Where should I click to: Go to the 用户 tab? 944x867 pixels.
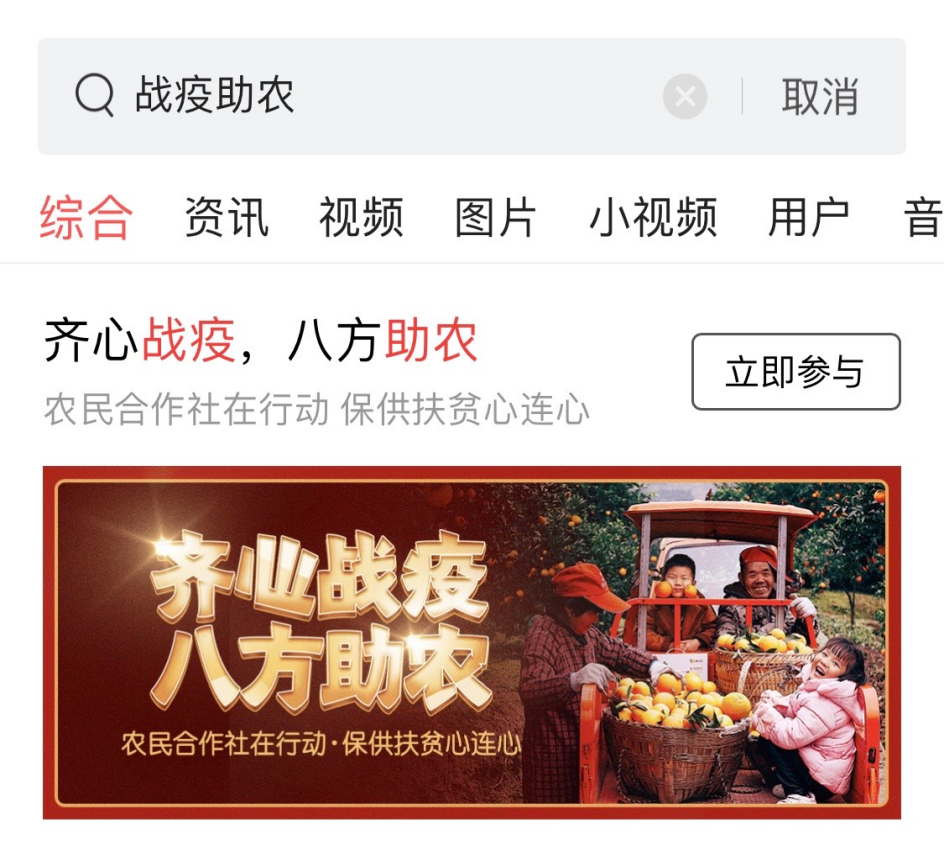tap(809, 218)
